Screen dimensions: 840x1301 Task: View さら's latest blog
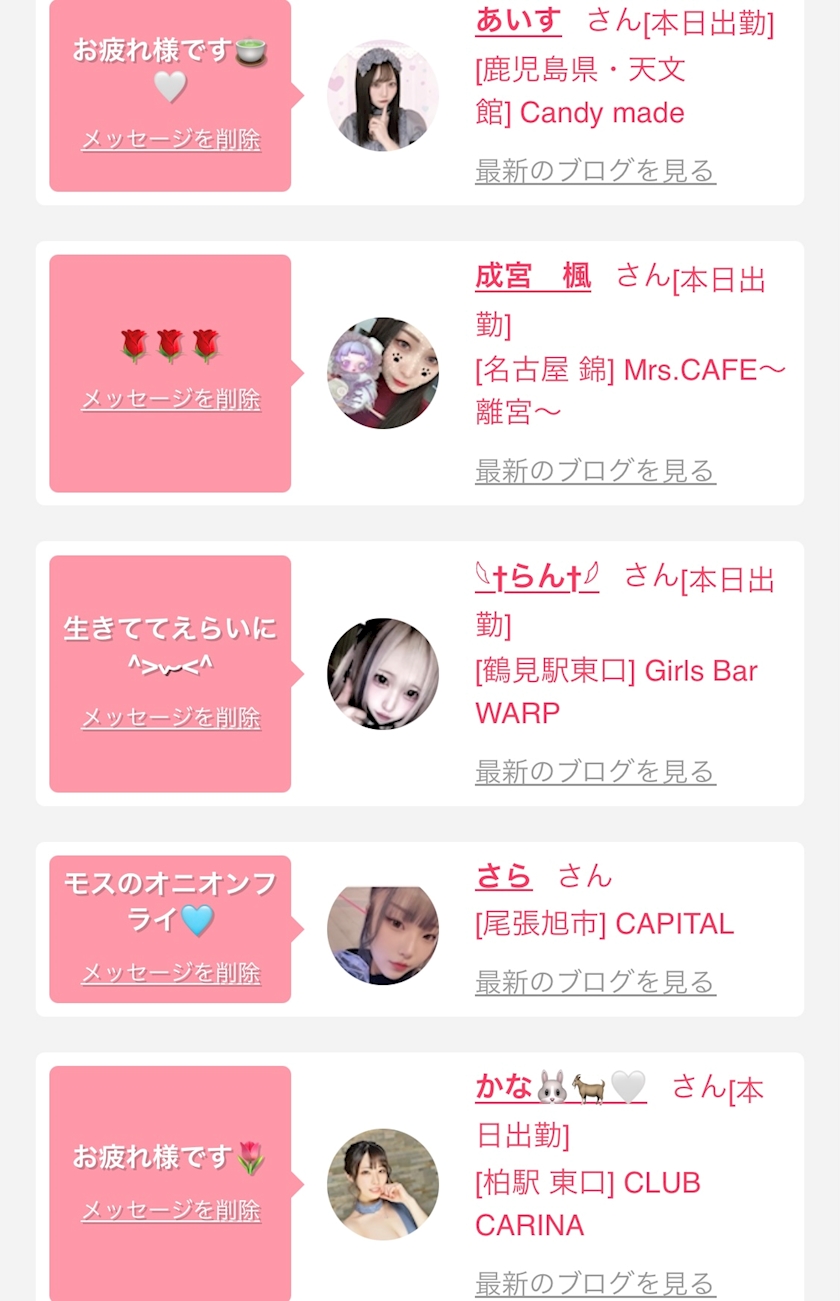coord(595,982)
